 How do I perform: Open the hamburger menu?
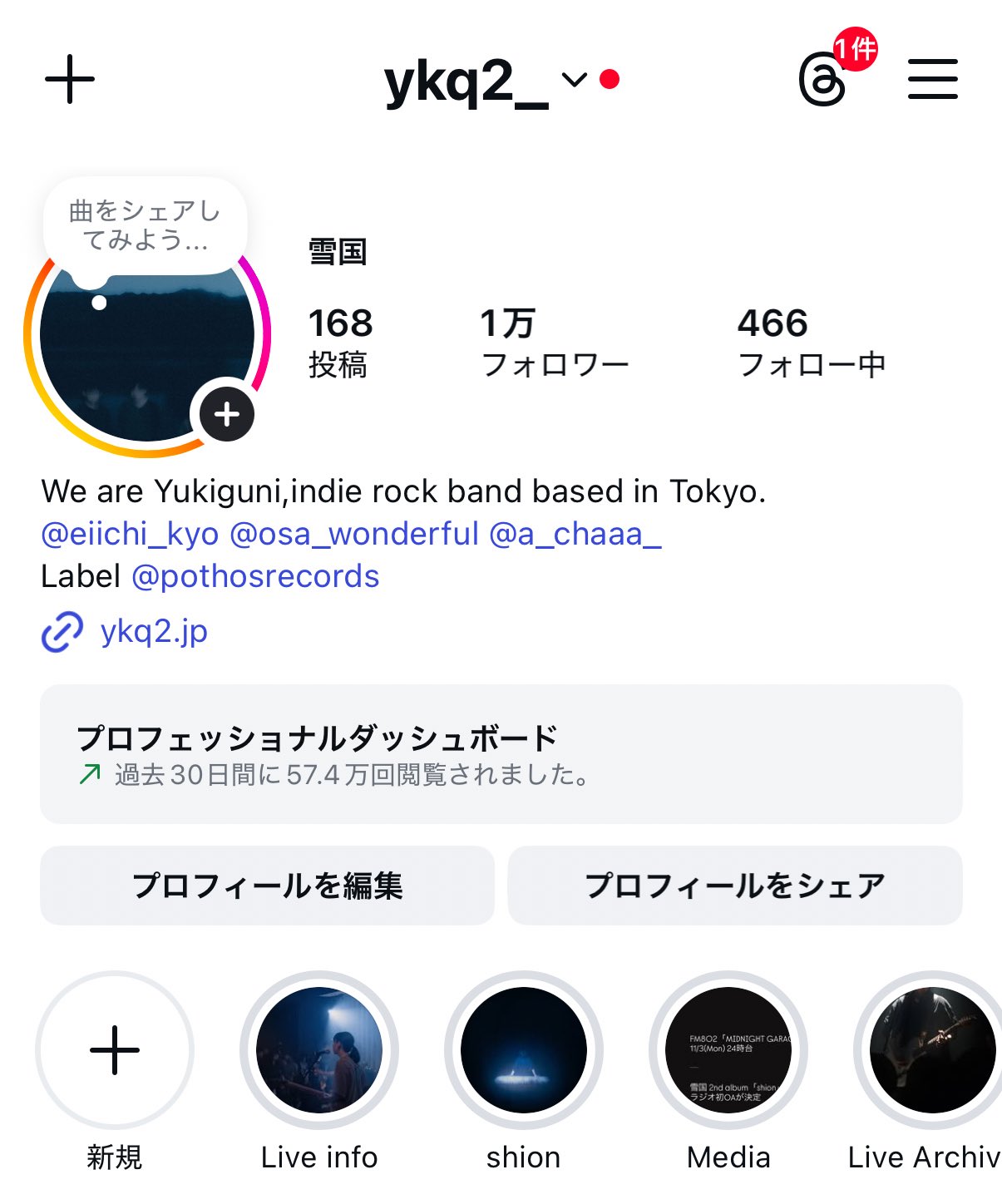point(932,80)
